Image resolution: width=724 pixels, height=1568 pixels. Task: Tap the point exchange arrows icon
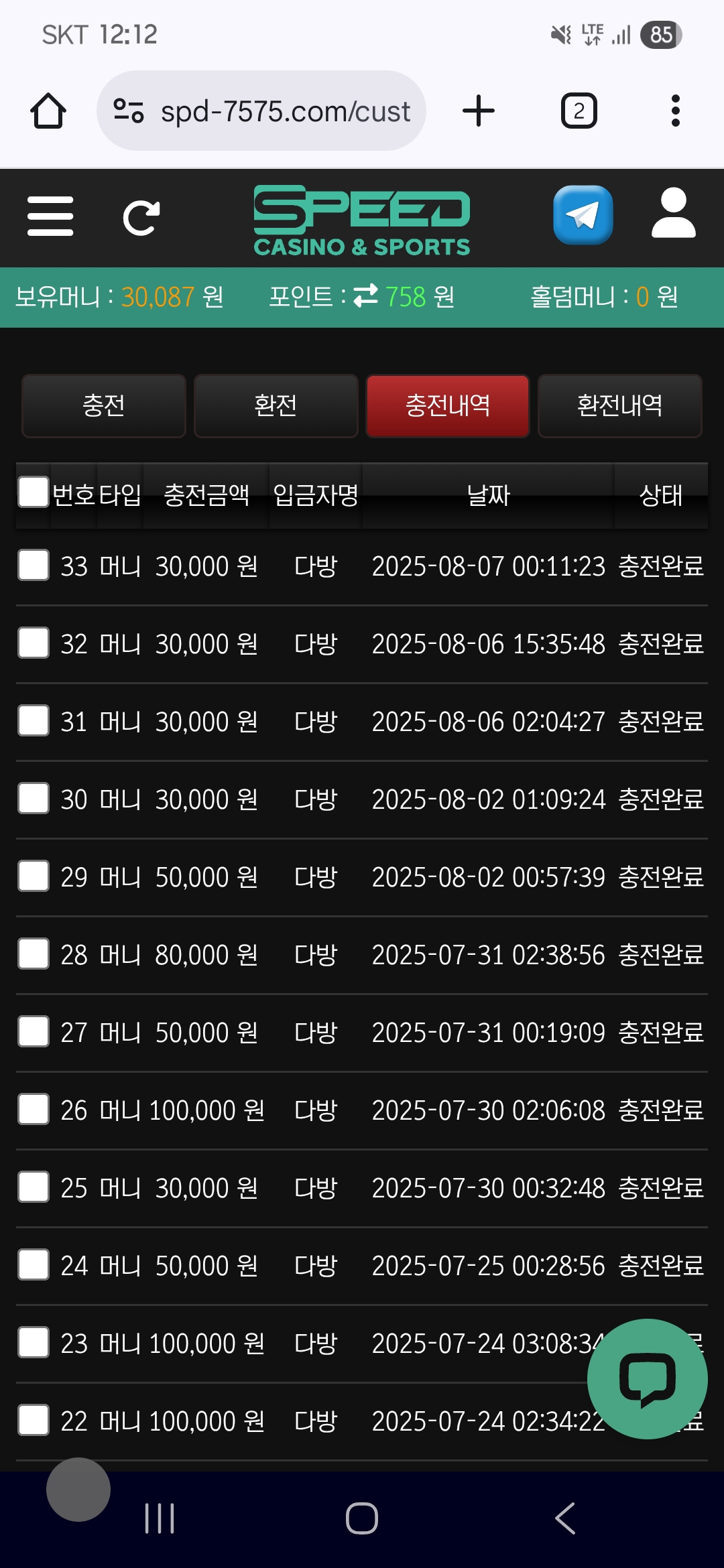point(365,297)
